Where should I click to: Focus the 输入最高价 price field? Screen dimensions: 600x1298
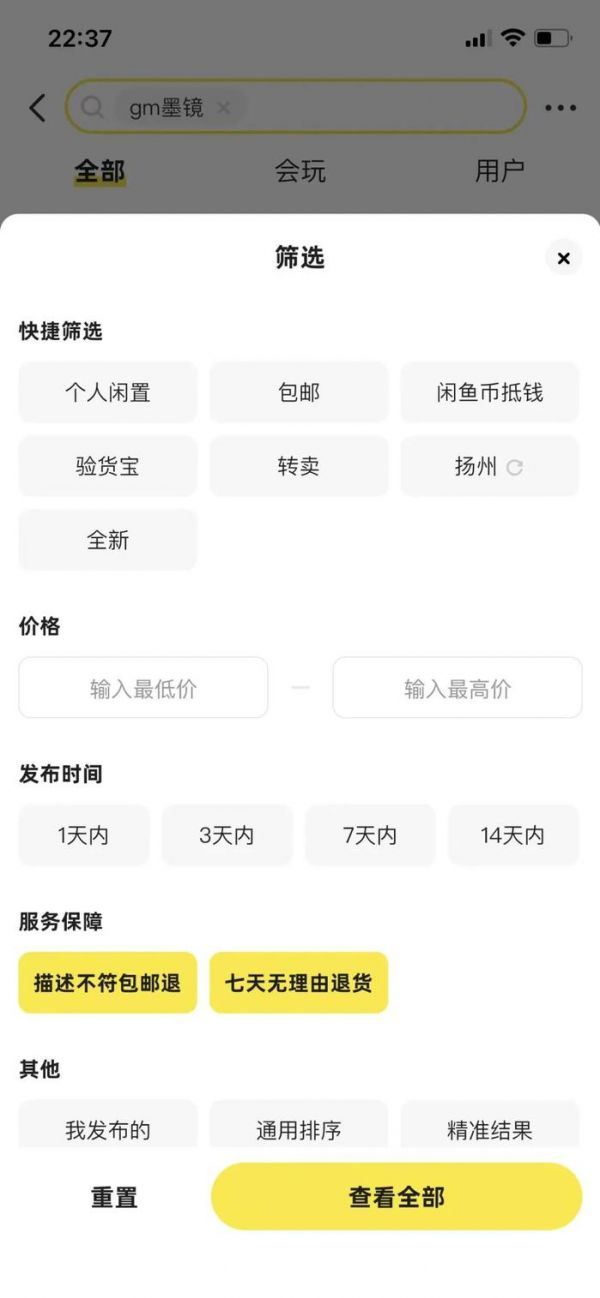[x=457, y=688]
